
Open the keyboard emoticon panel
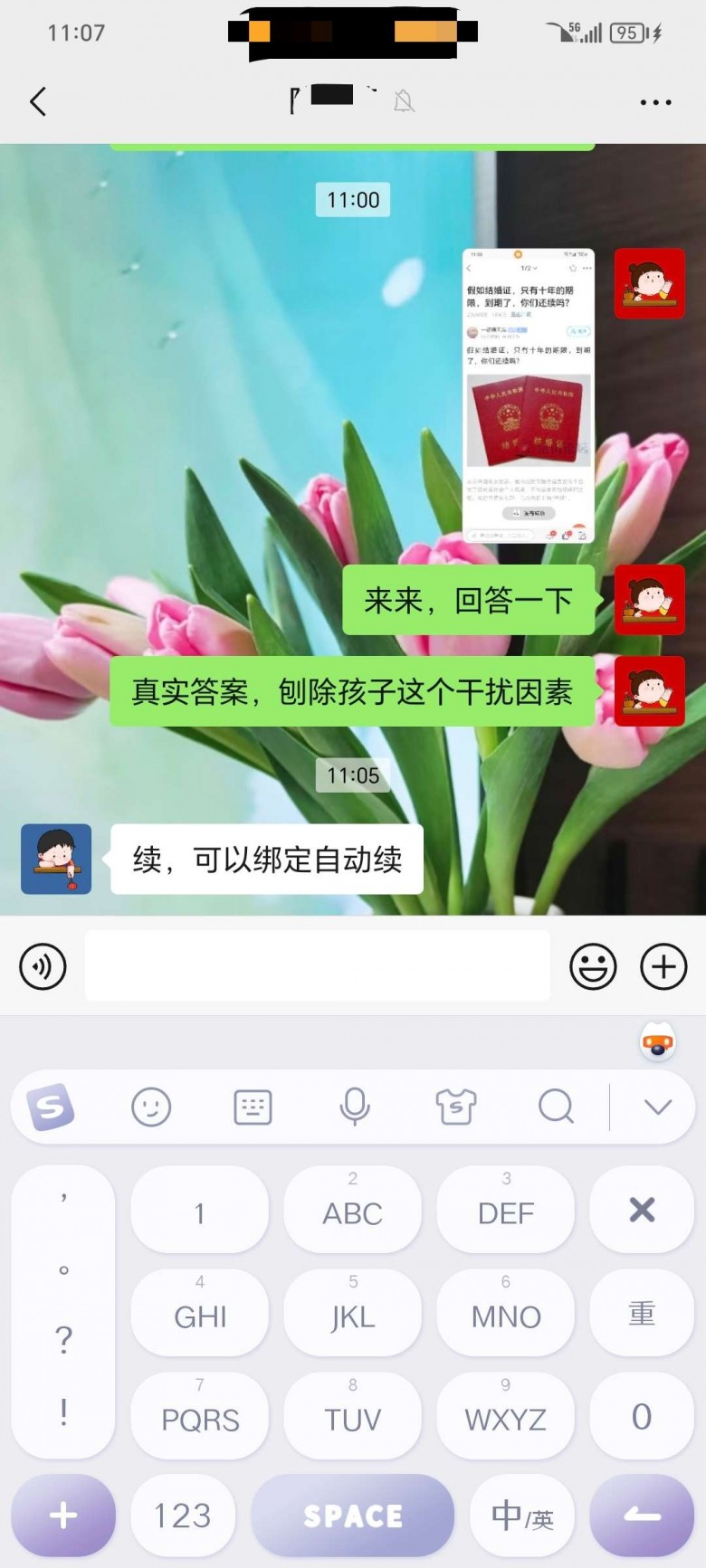click(151, 1107)
